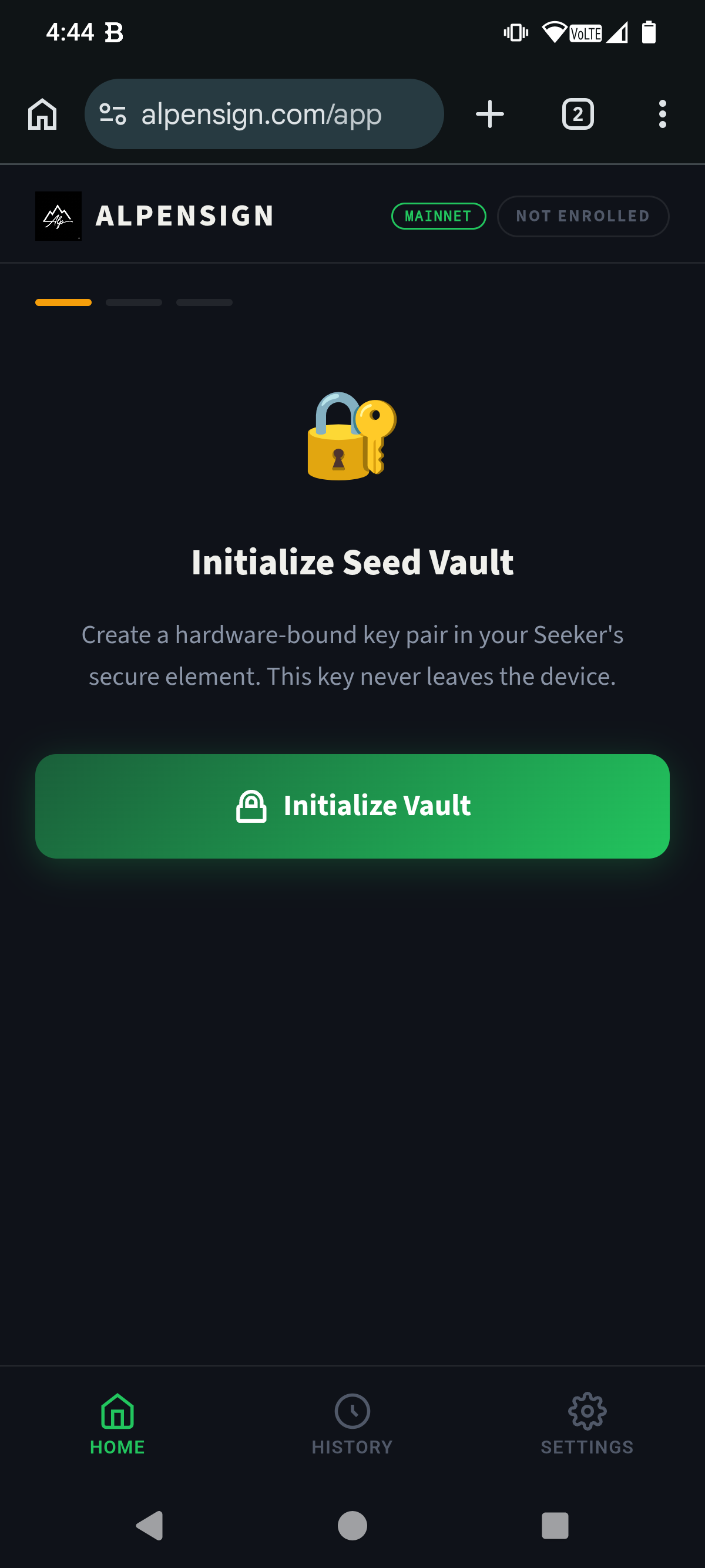Tap the alpensign.com/app address bar
Viewport: 705px width, 1568px height.
[x=262, y=114]
